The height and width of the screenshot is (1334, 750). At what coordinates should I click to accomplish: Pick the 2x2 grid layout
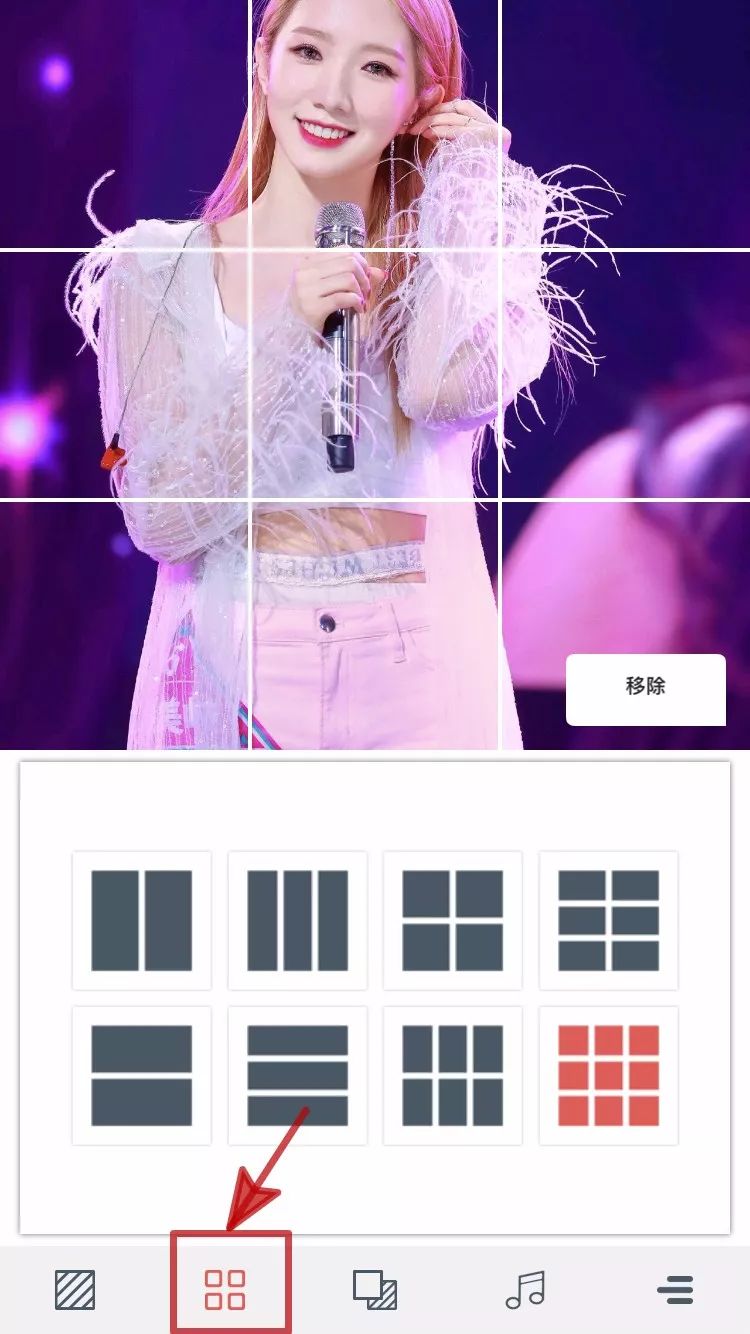(x=452, y=920)
